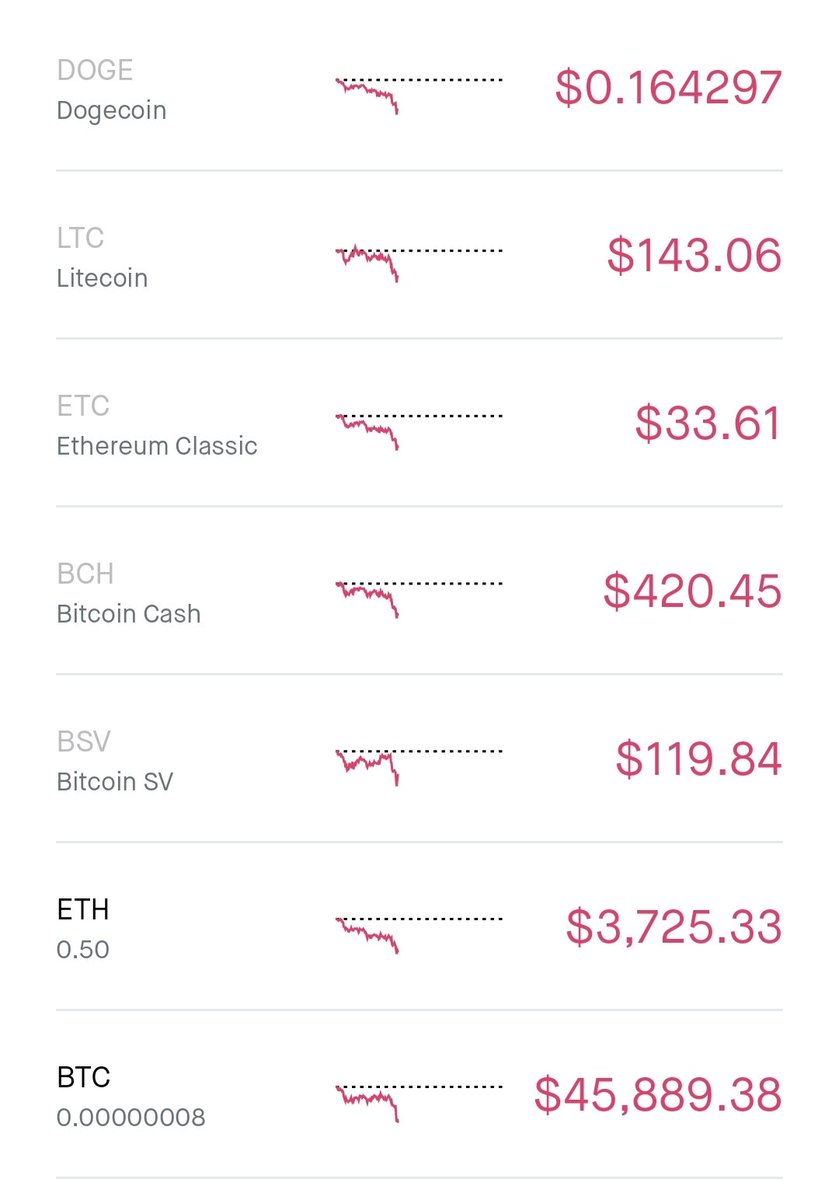View the BTC holding row
The height and width of the screenshot is (1200, 839).
pos(419,1095)
